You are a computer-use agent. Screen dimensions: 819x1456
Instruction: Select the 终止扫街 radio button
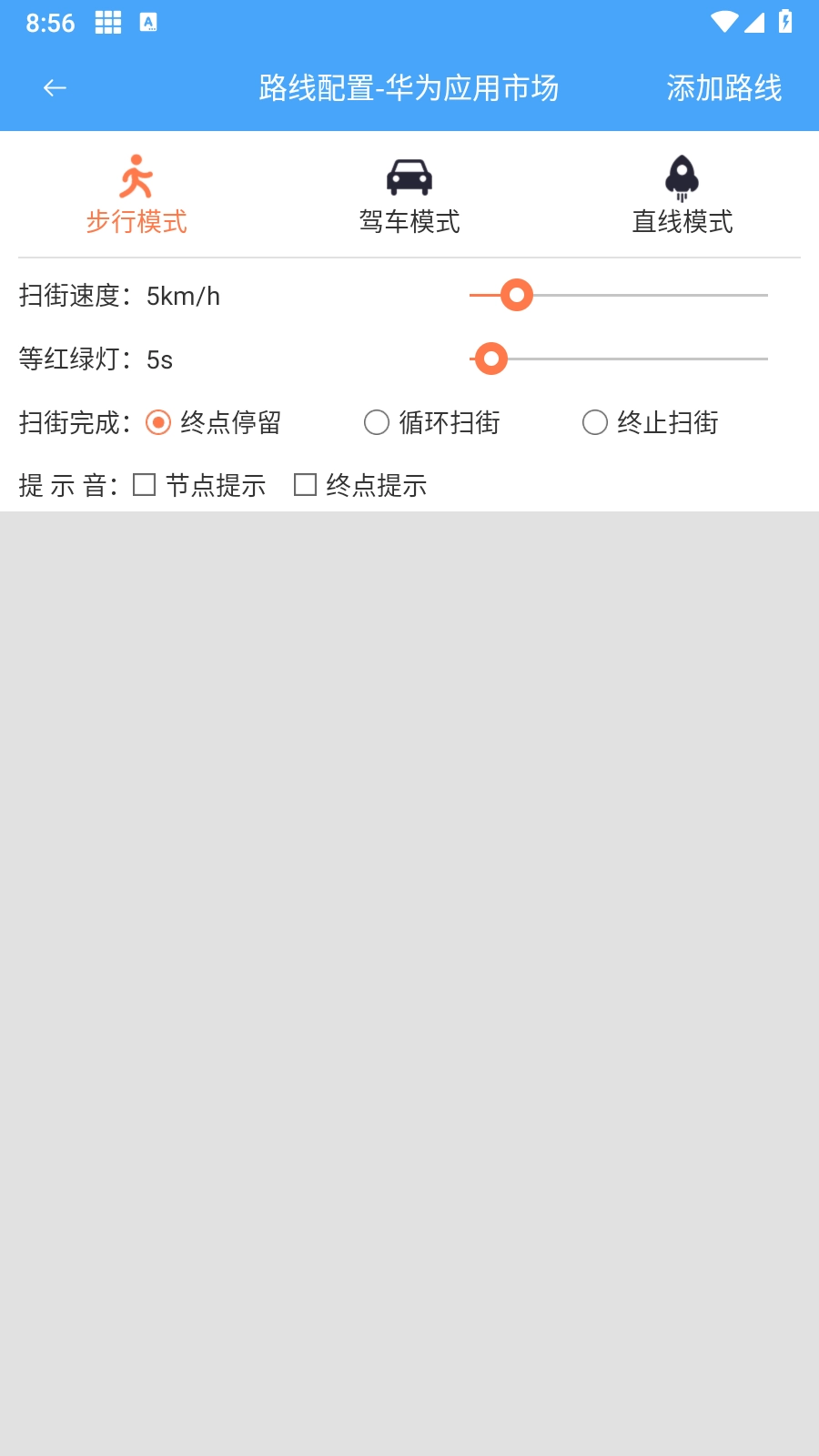coord(595,422)
